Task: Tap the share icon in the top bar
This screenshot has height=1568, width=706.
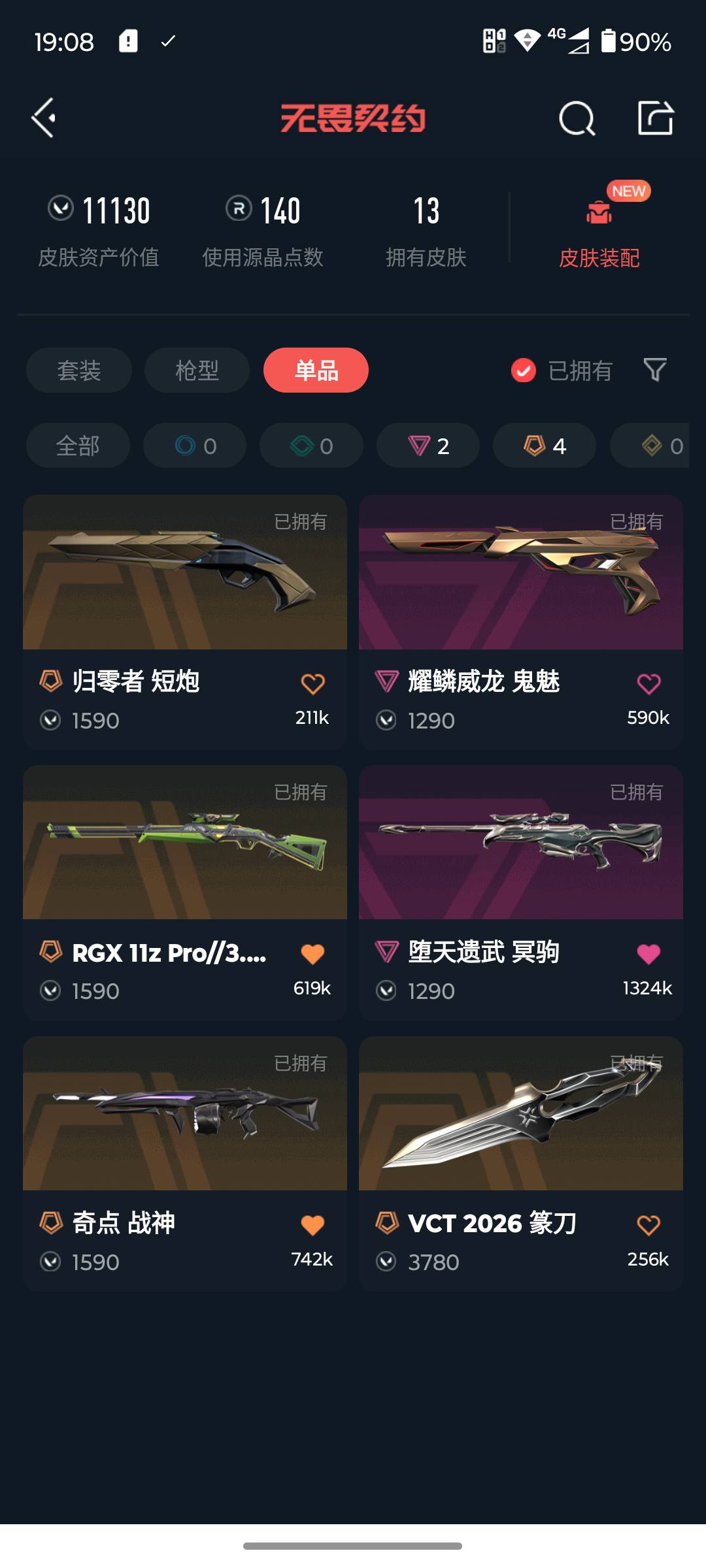Action: pyautogui.click(x=656, y=118)
